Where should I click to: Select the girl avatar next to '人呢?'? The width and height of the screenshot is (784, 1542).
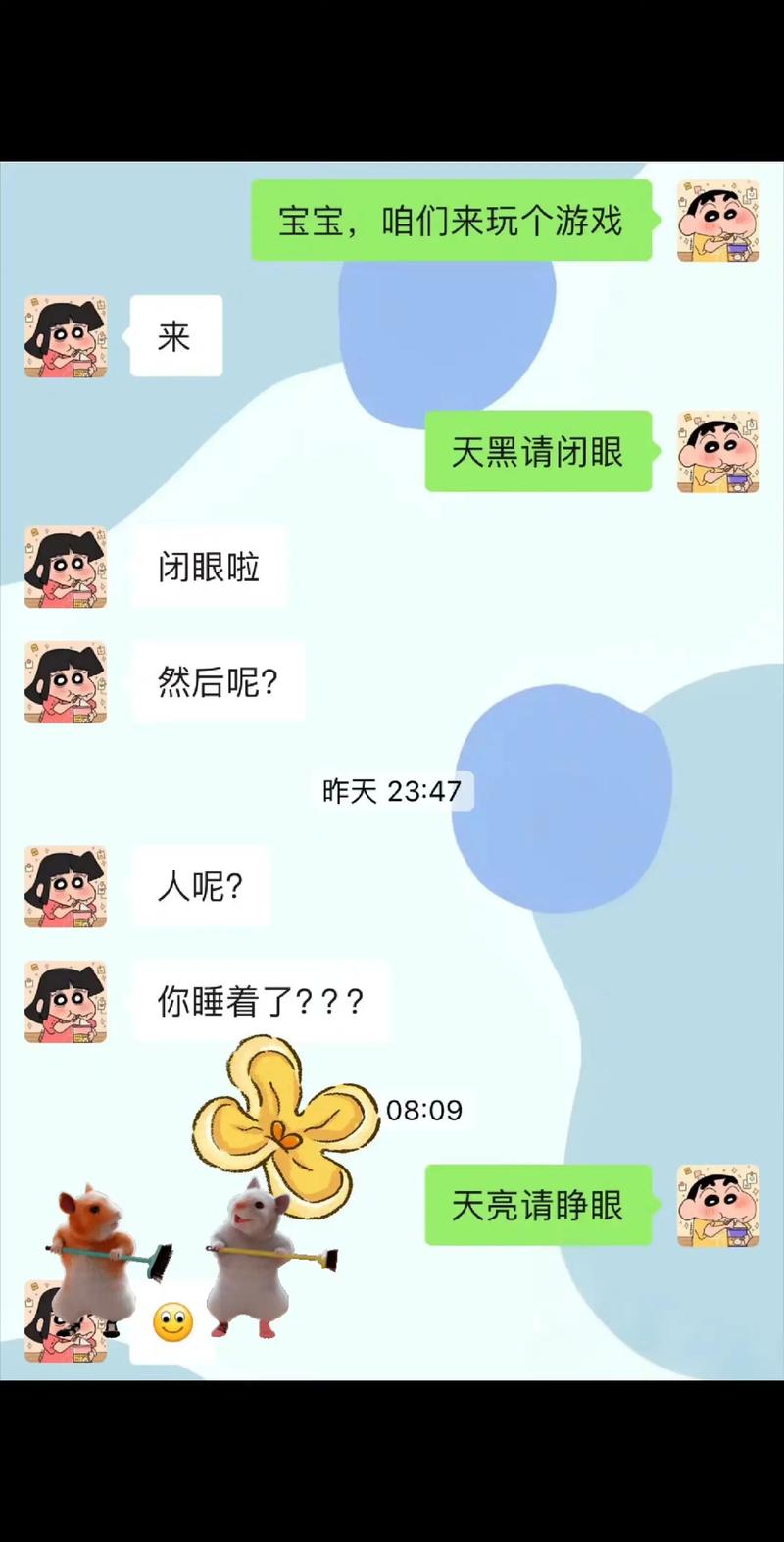point(65,887)
